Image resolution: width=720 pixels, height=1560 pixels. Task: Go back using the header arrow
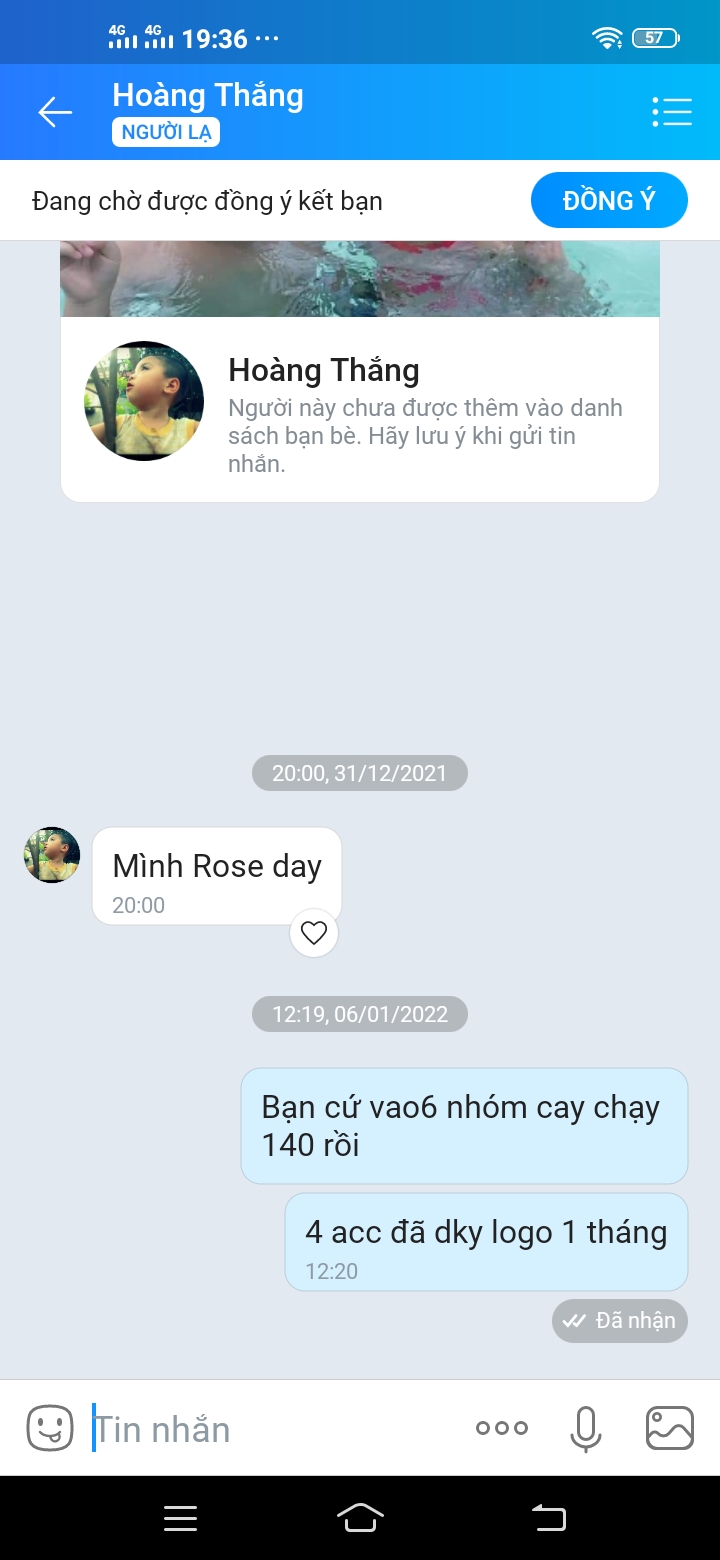(x=55, y=112)
